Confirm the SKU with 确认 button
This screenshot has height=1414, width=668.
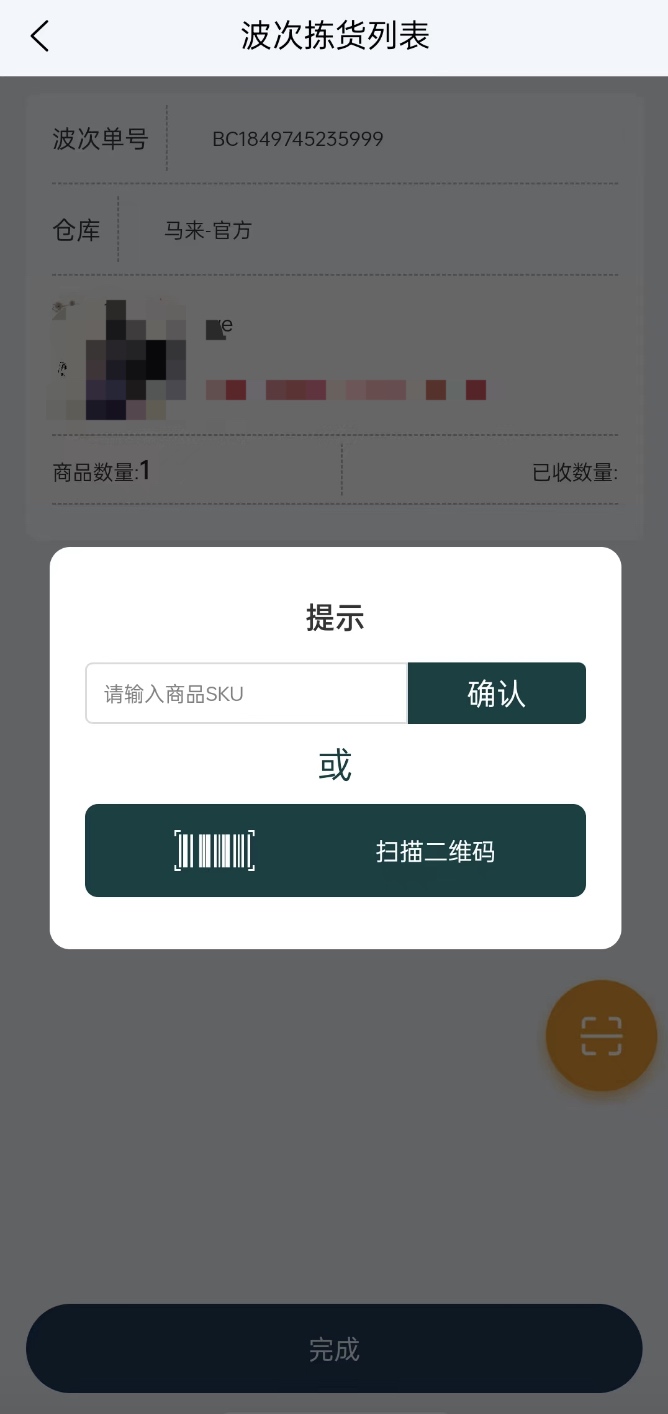[x=496, y=693]
